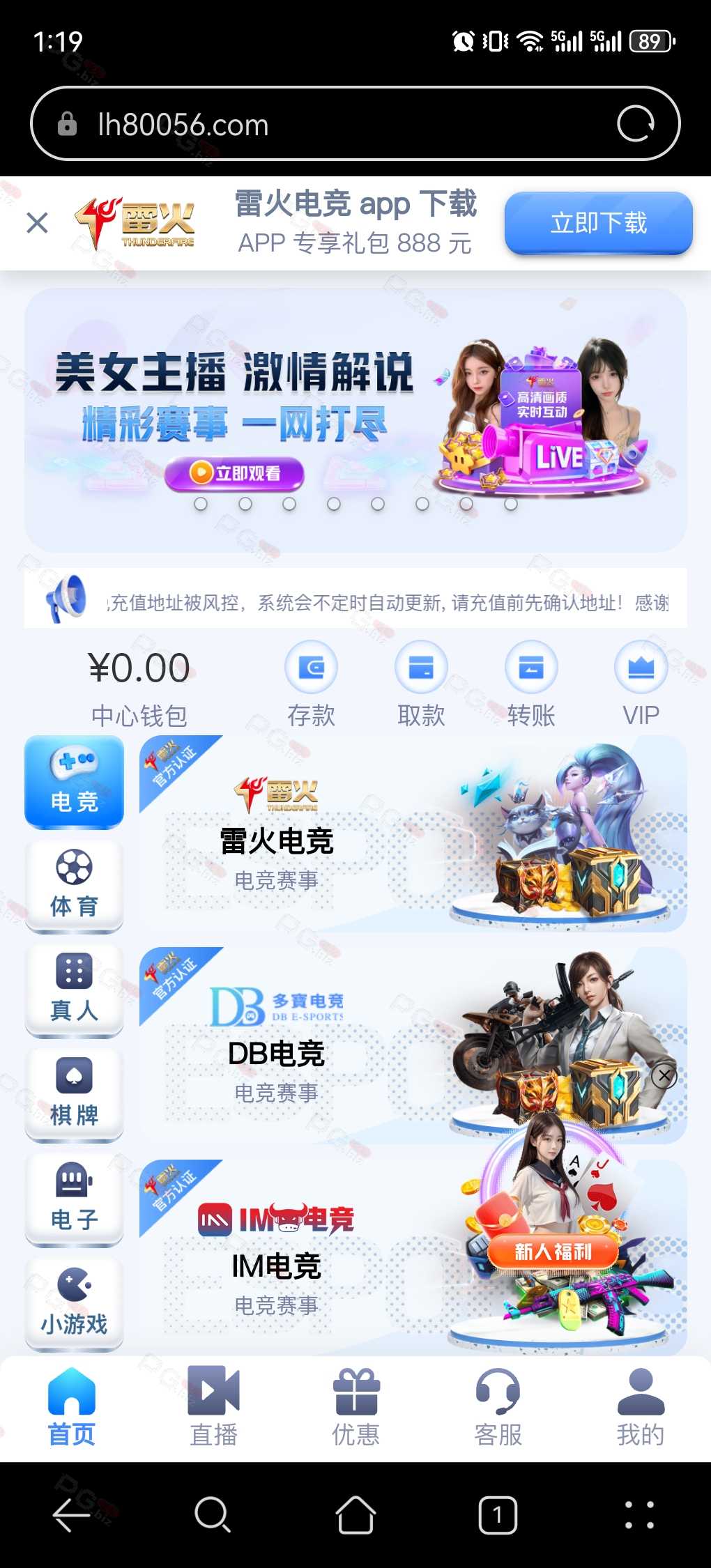Select the 体育 sports category
The width and height of the screenshot is (711, 1568).
click(x=74, y=885)
